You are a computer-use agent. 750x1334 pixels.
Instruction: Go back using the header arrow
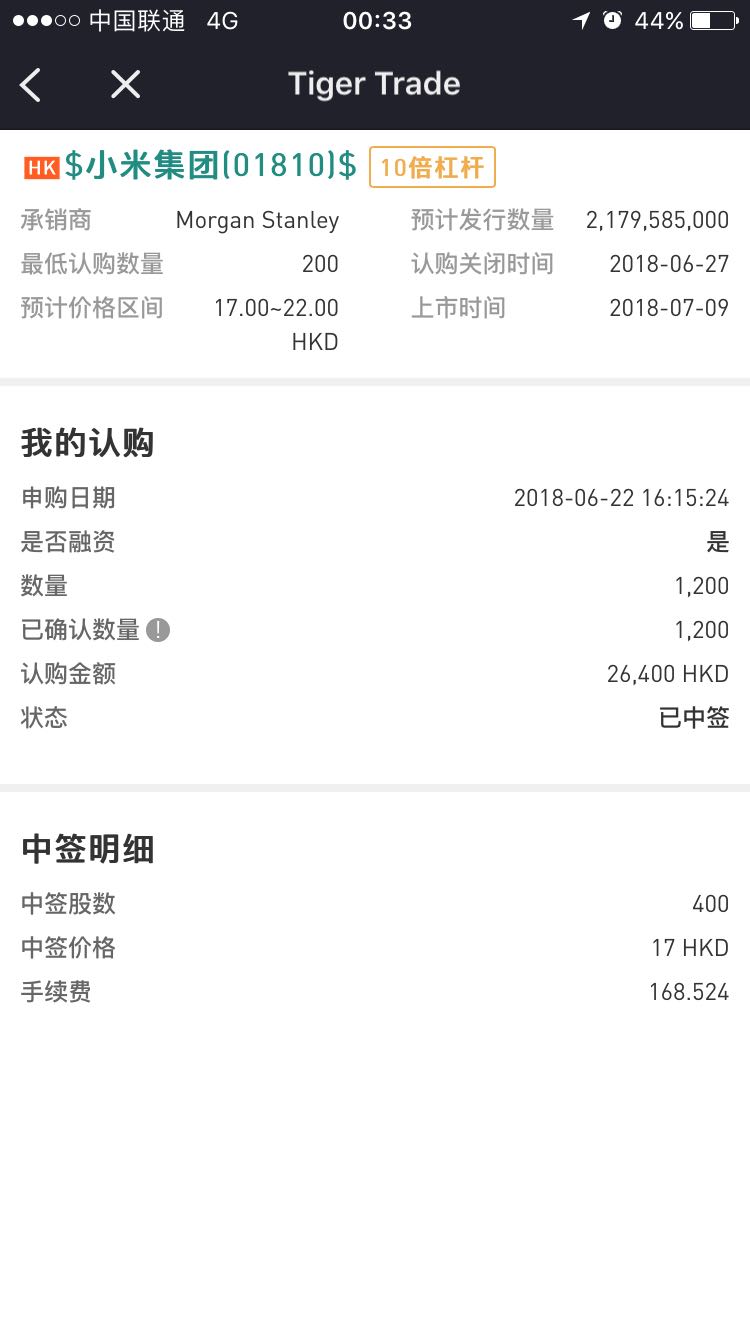pyautogui.click(x=31, y=85)
